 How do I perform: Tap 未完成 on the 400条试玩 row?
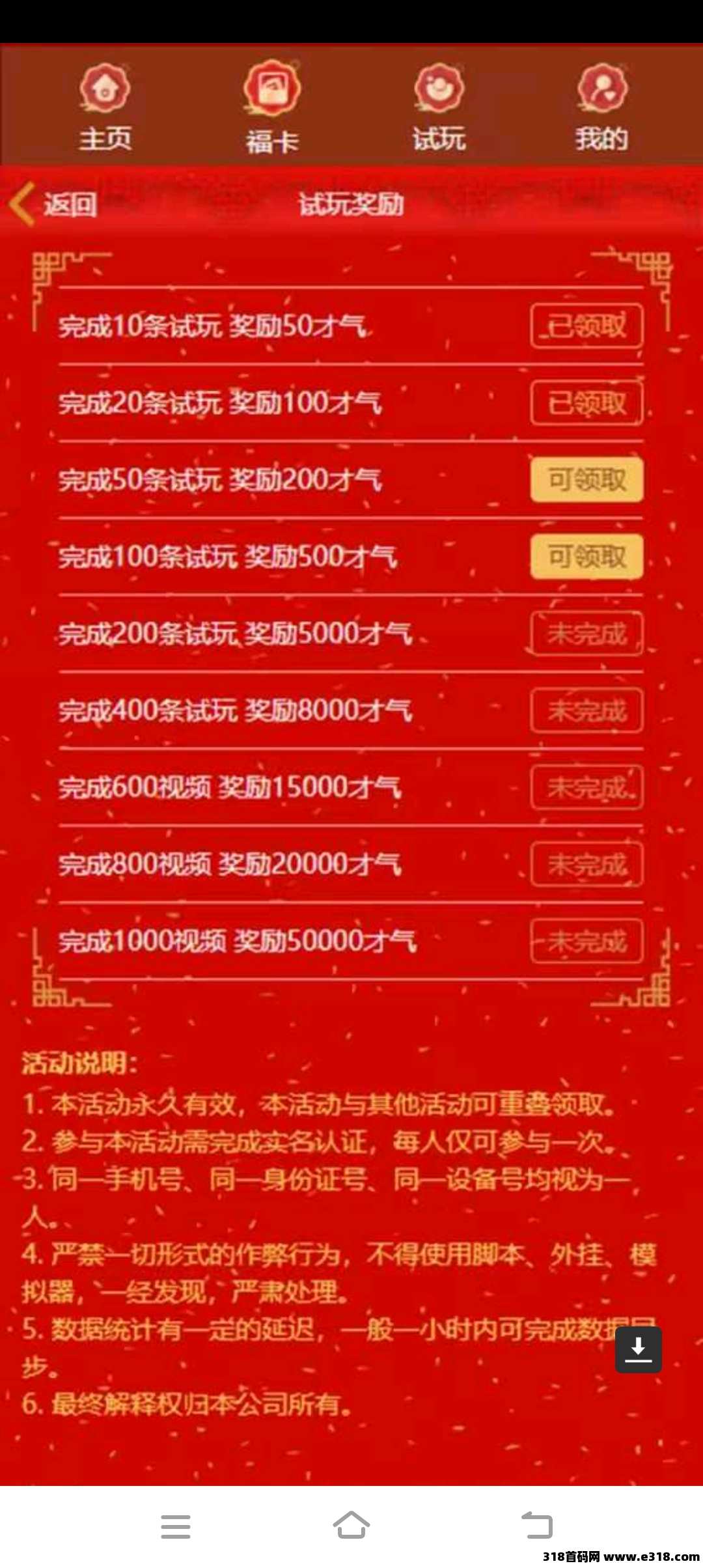[x=586, y=710]
